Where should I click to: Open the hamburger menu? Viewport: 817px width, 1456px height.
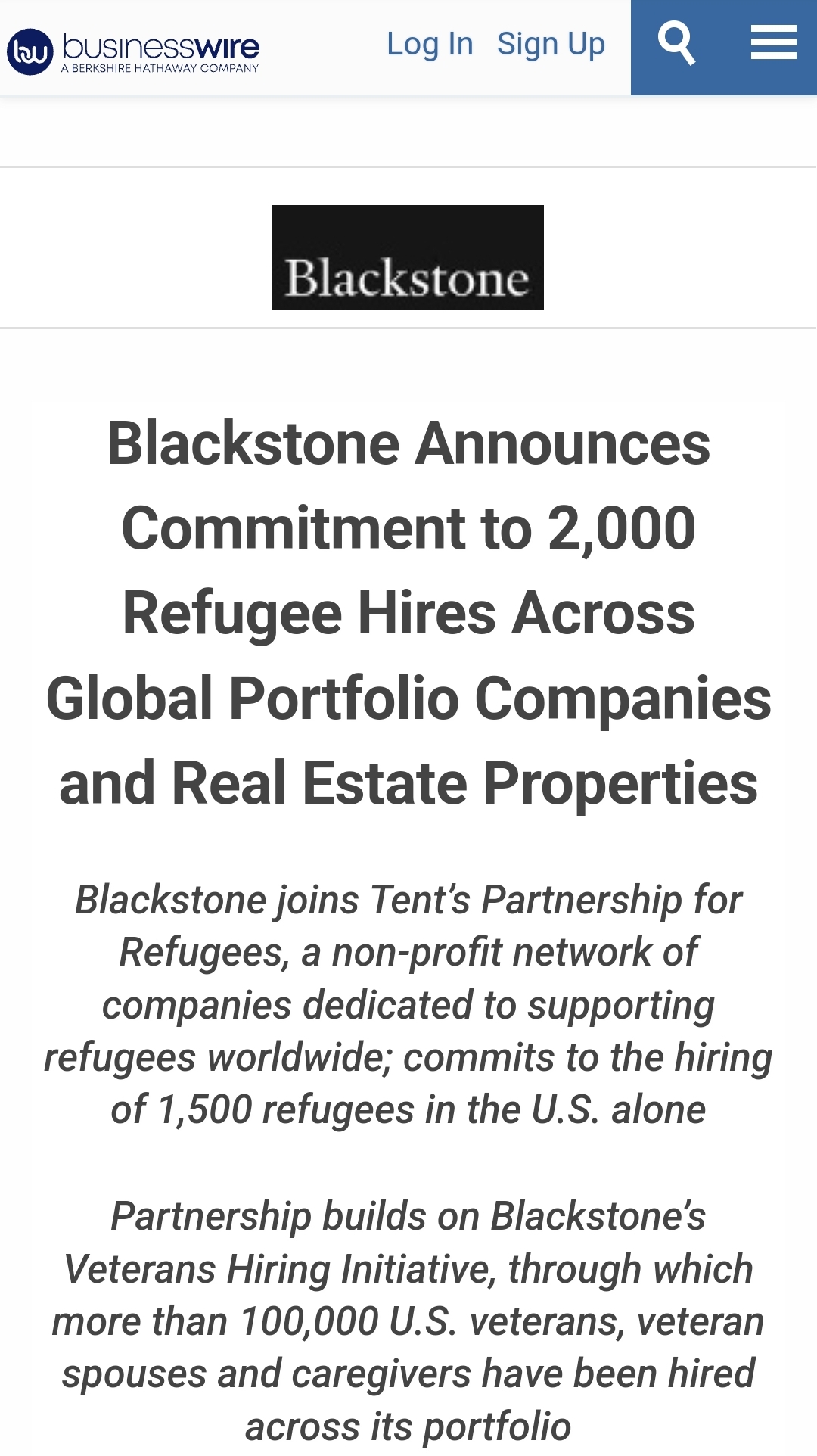pyautogui.click(x=773, y=42)
